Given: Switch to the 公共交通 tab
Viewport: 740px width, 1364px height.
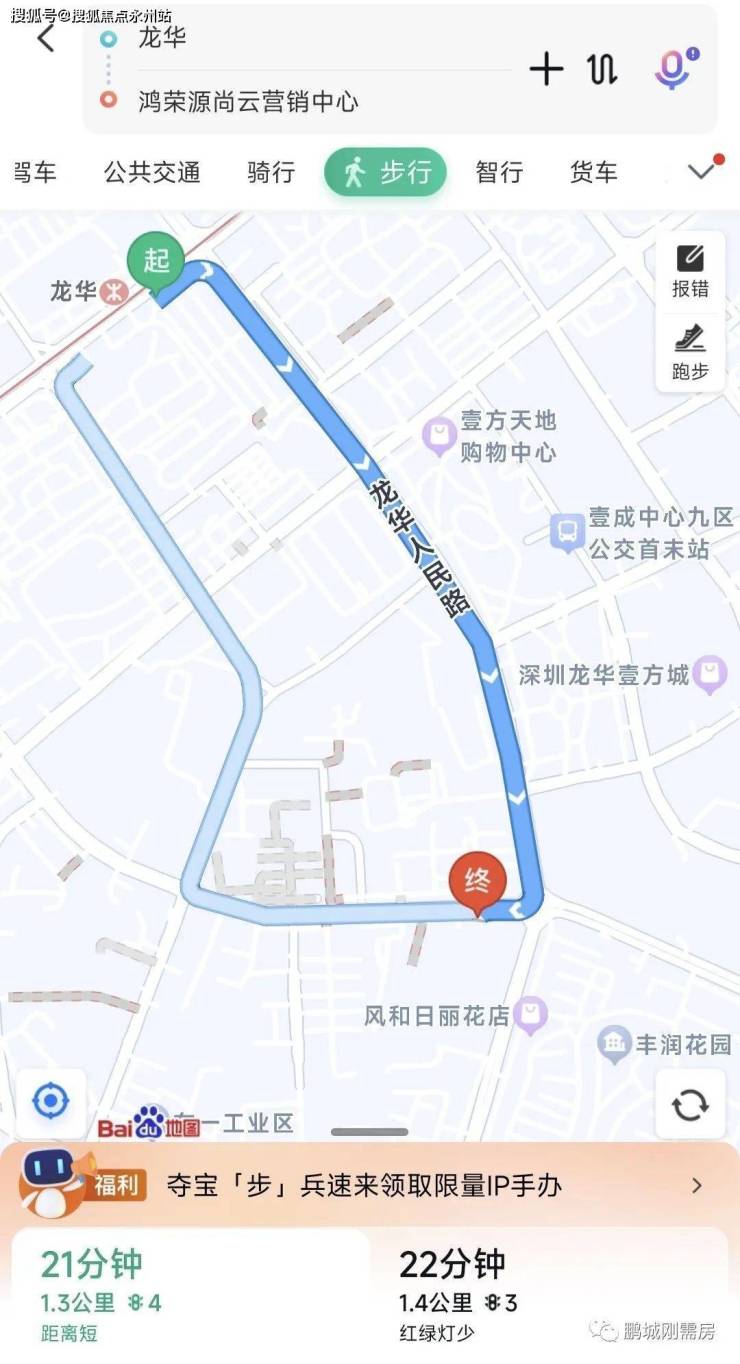Looking at the screenshot, I should coord(152,172).
